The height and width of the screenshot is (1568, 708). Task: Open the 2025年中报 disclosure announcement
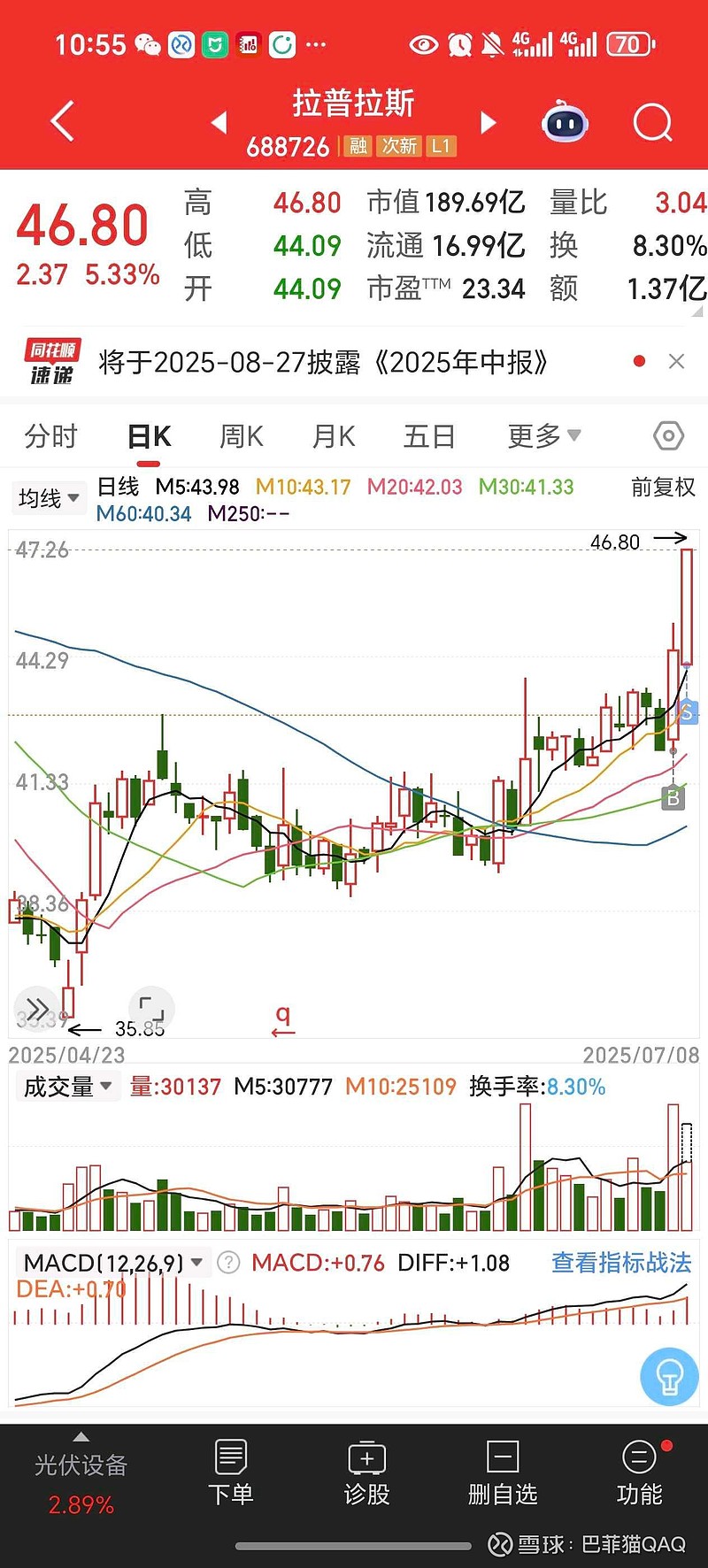[x=323, y=362]
